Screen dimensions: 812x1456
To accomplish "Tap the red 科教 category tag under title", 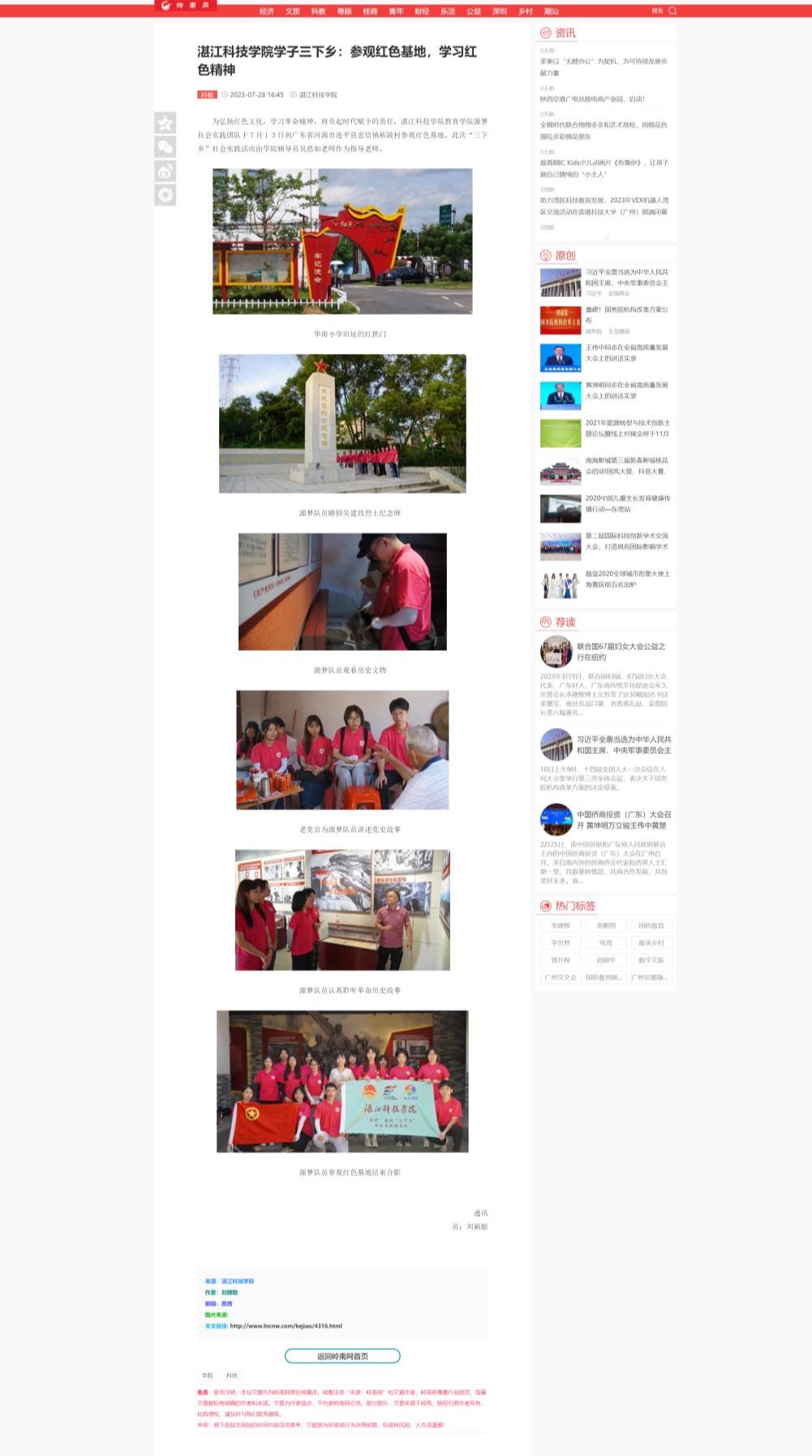I will (207, 95).
